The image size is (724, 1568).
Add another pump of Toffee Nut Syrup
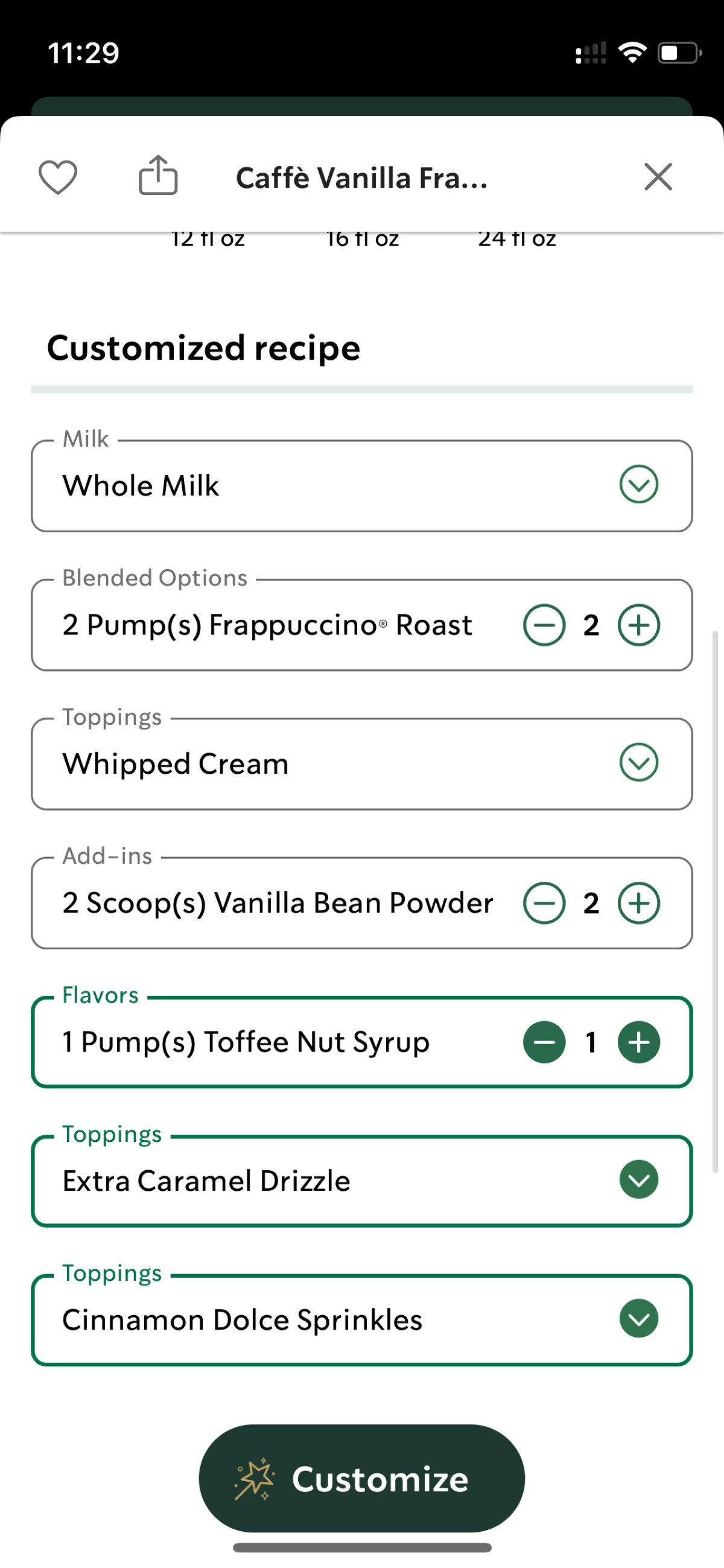click(x=639, y=1042)
